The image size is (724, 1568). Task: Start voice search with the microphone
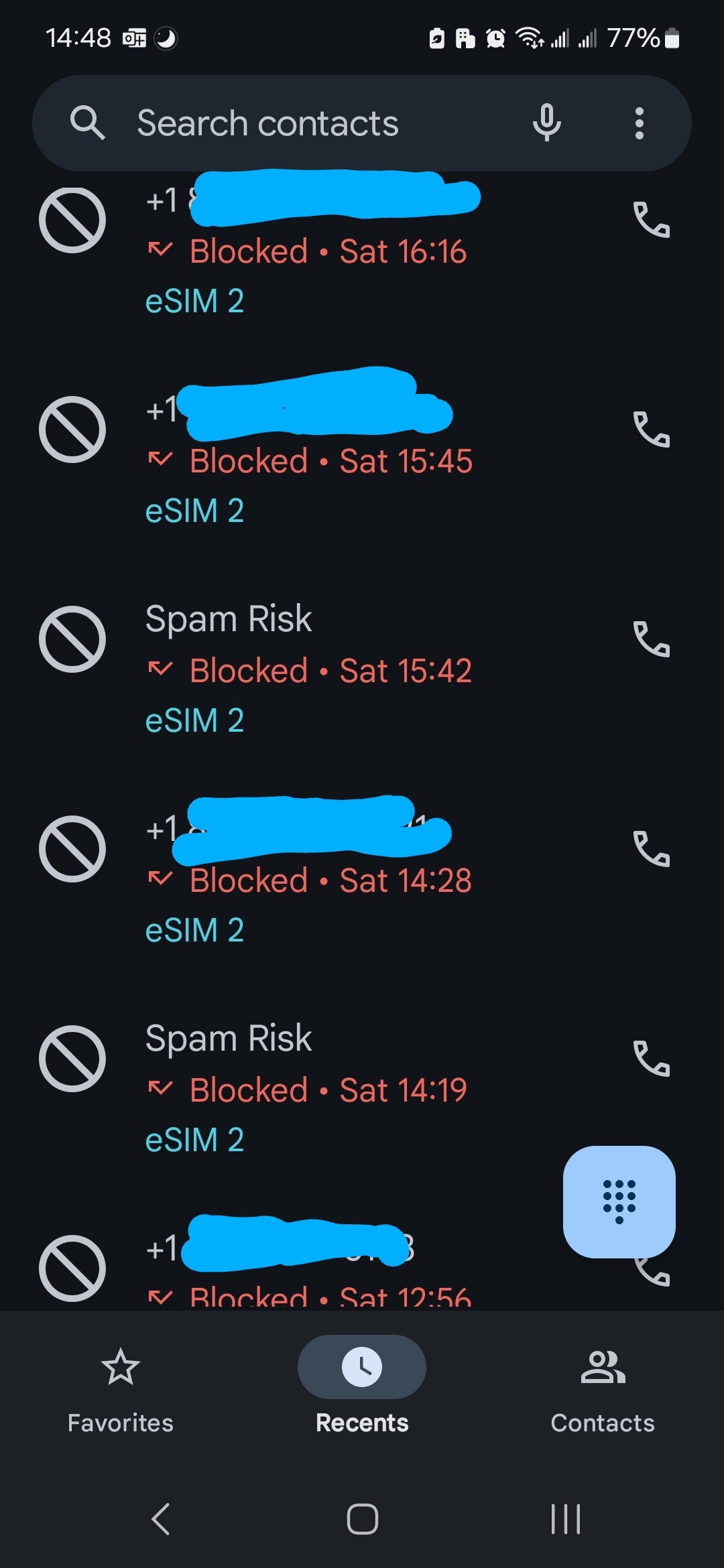(x=546, y=123)
